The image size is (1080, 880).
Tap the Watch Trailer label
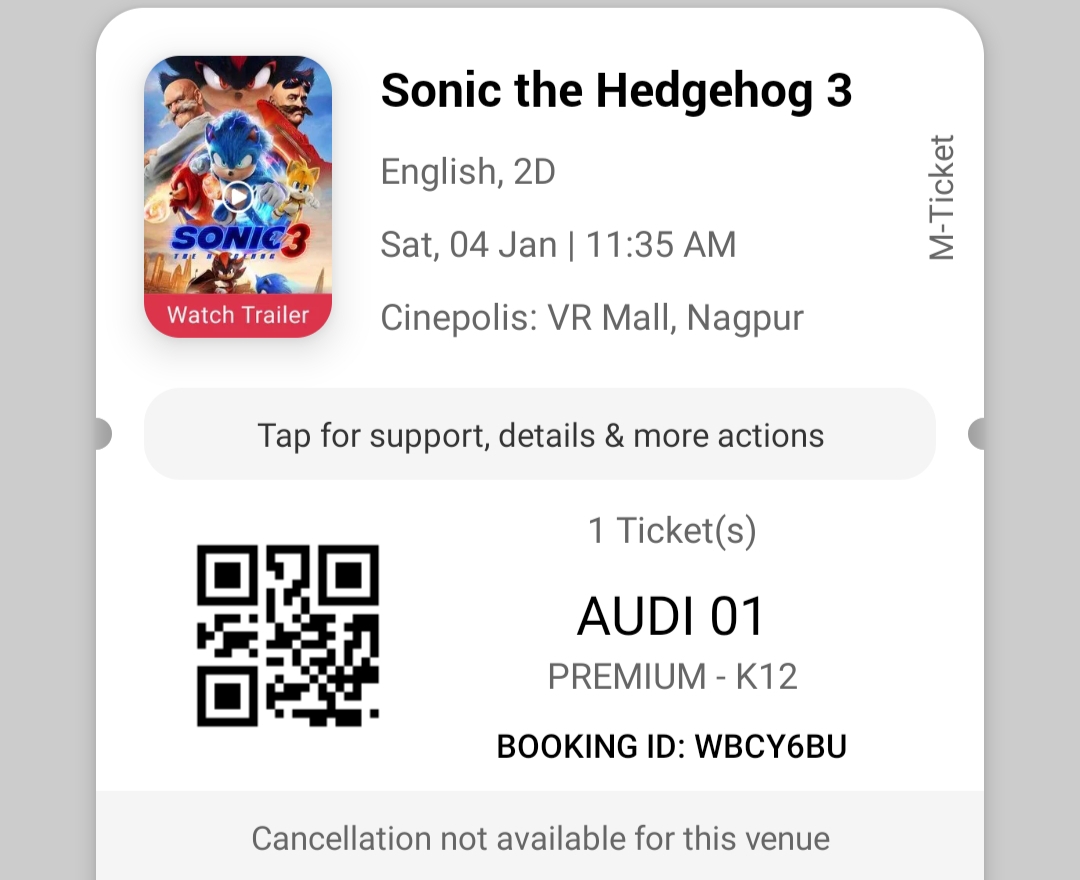[x=238, y=315]
